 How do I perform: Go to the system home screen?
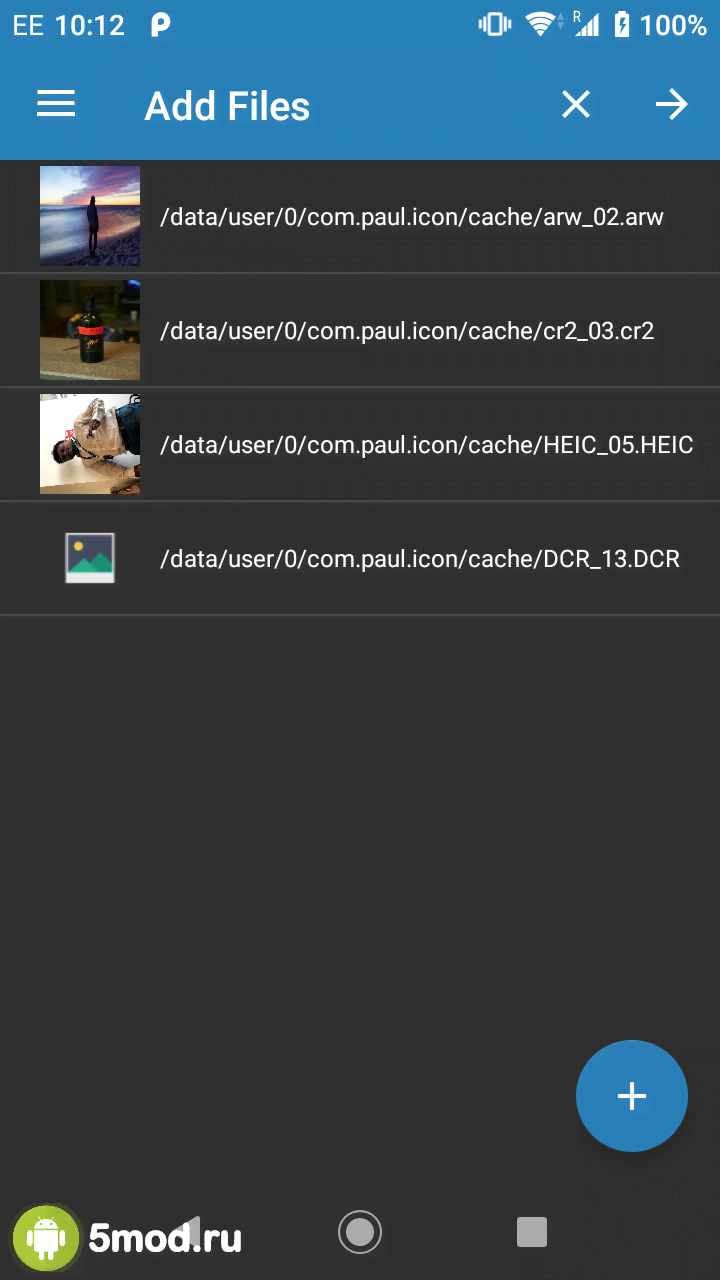tap(360, 1232)
